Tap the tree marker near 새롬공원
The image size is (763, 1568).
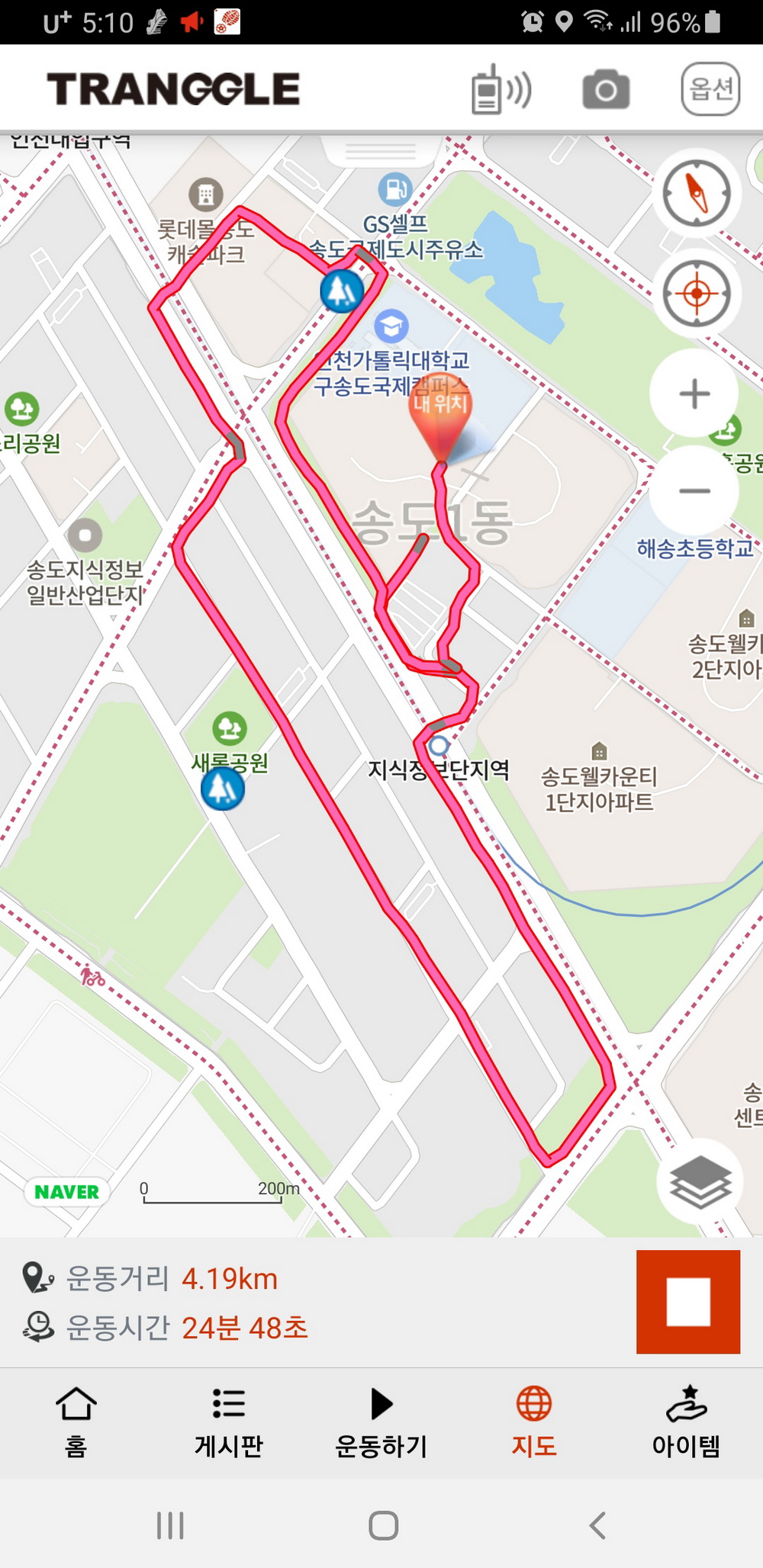point(223,788)
